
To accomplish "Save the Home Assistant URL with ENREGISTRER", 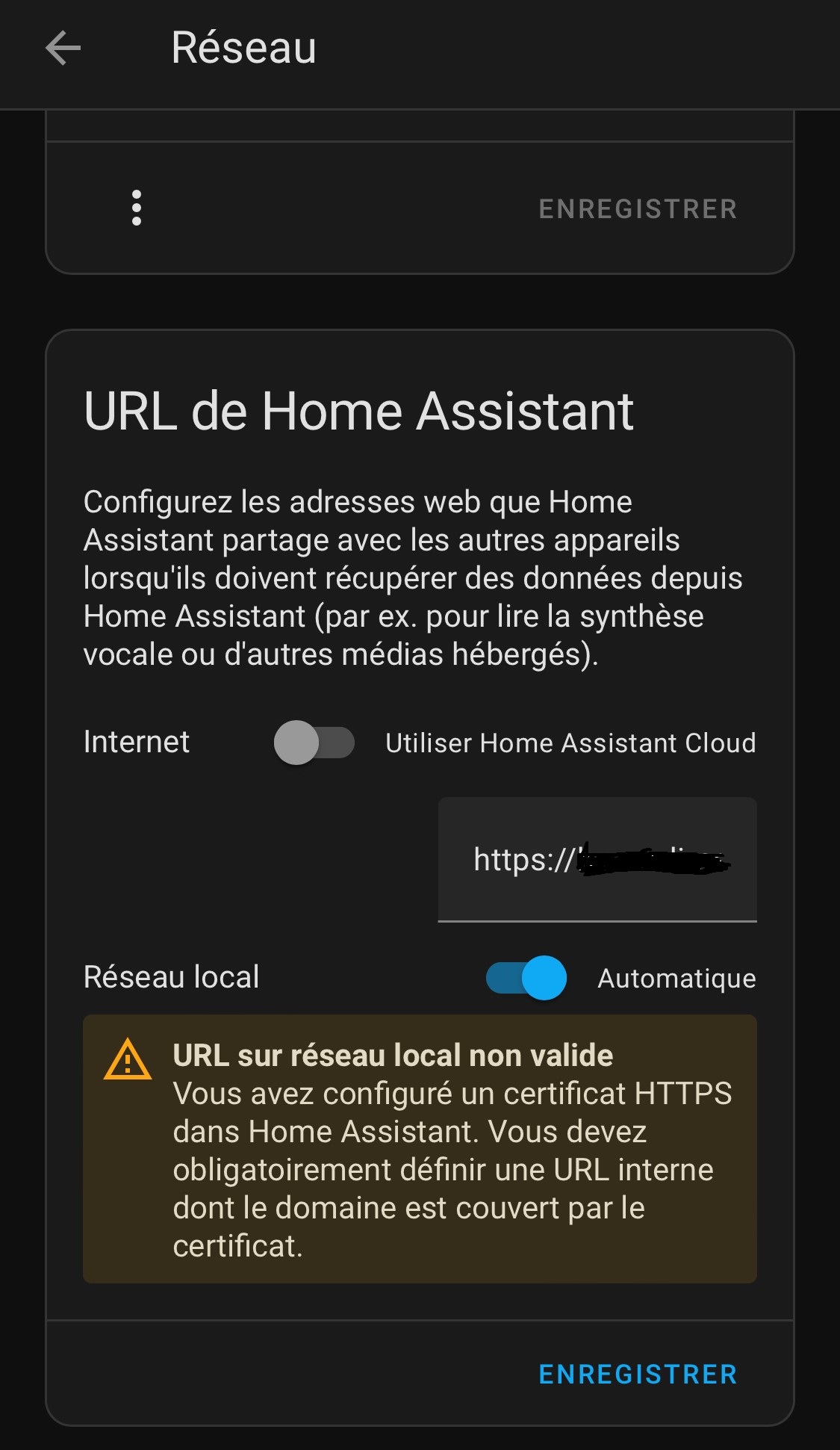I will (x=638, y=1375).
